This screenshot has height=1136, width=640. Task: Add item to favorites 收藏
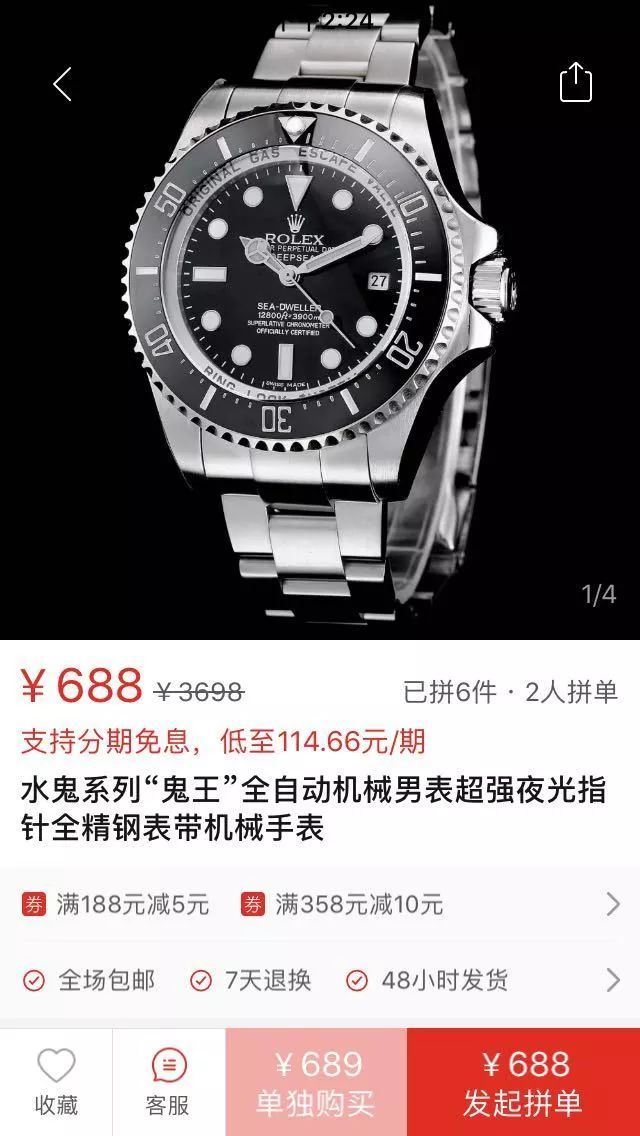[x=56, y=1083]
